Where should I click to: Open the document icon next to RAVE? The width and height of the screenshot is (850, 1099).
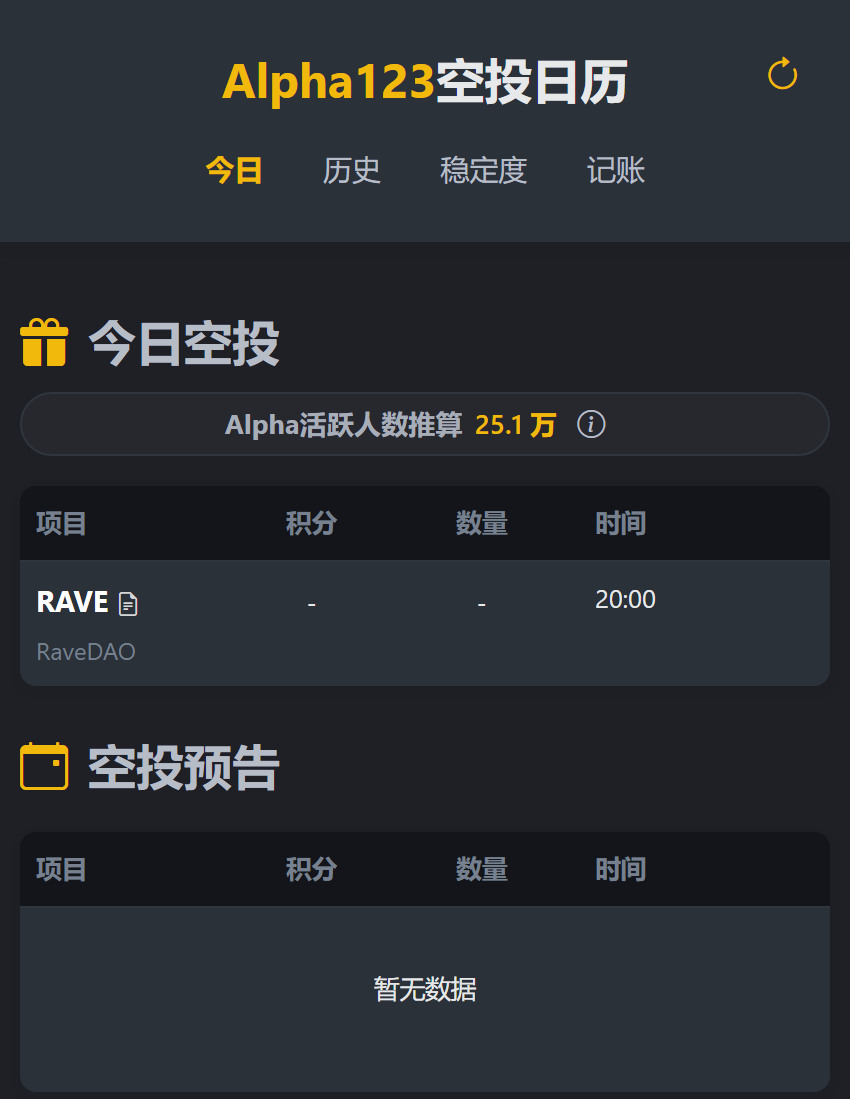coord(128,603)
